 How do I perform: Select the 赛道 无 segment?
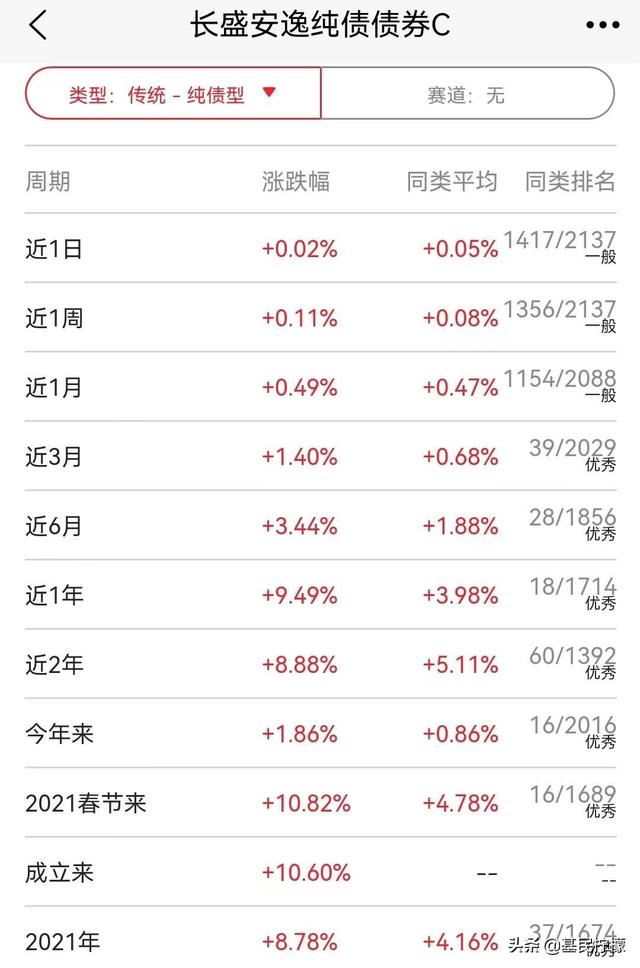pos(466,95)
